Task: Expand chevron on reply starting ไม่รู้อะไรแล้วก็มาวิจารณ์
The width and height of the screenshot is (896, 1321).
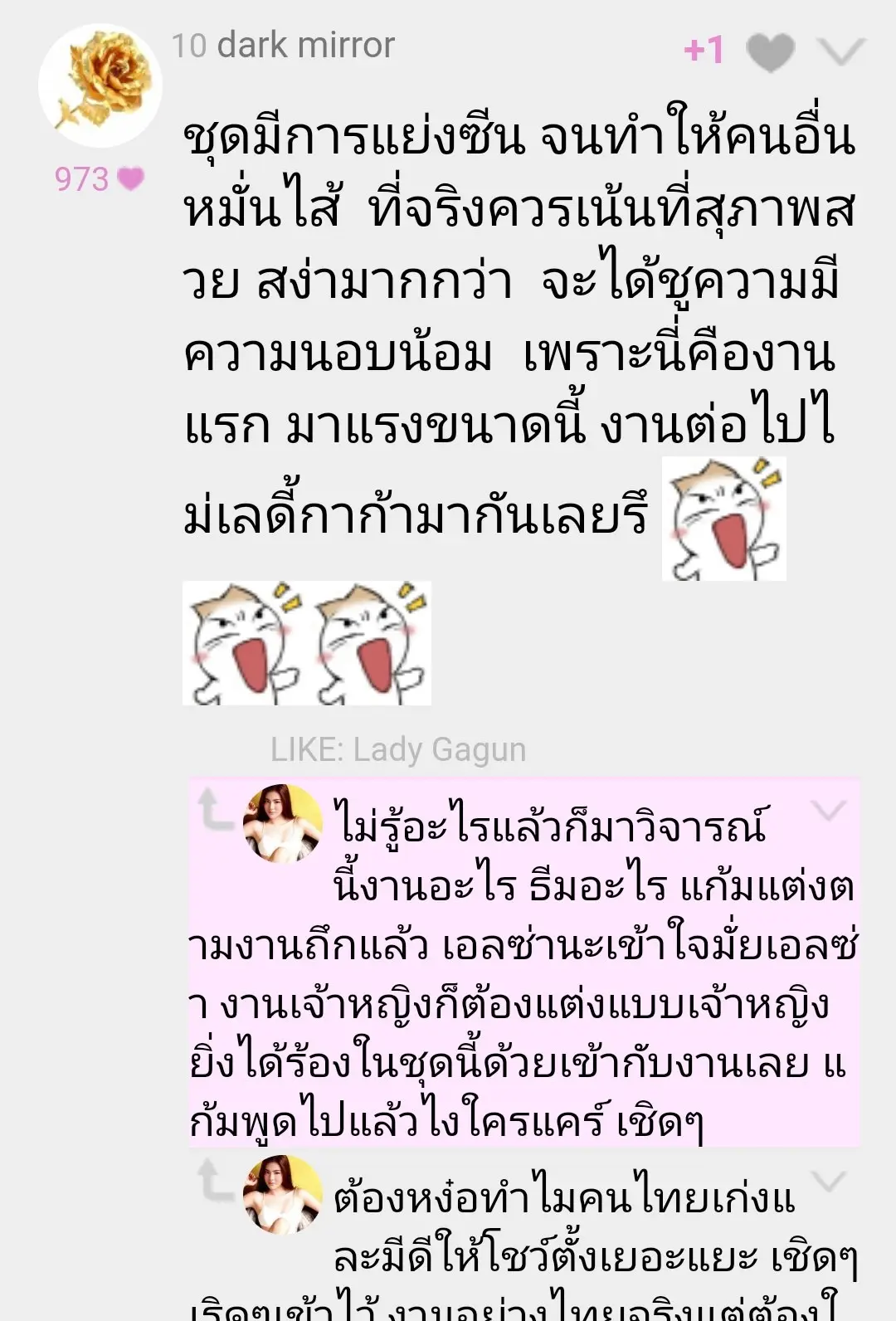Action: [829, 811]
